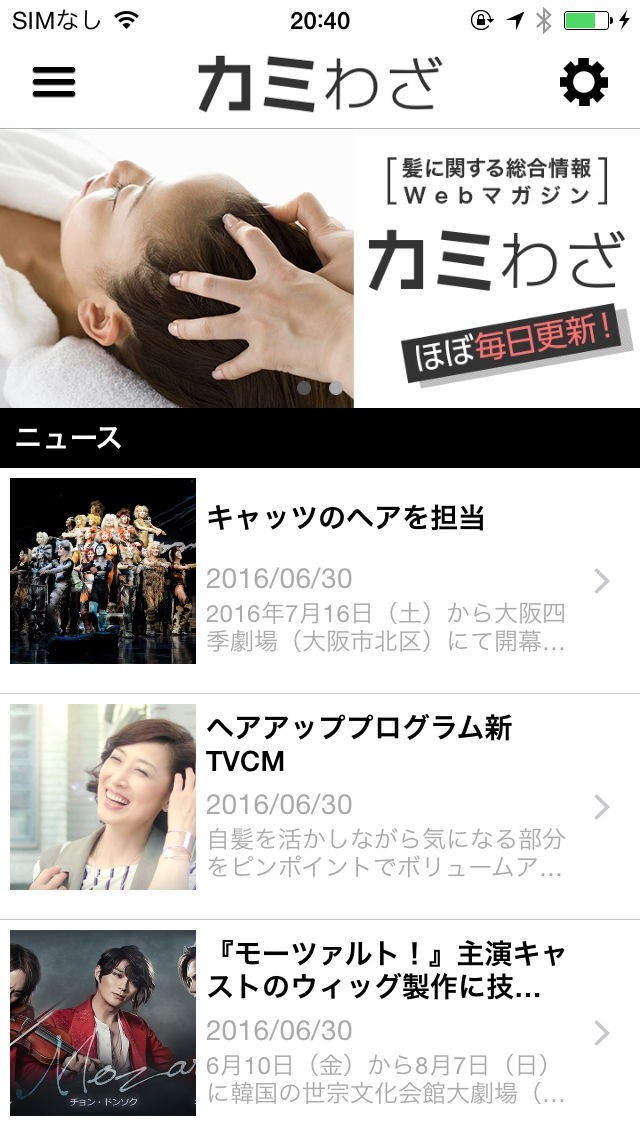Open the カミわざ Webマガジン banner
This screenshot has height=1136, width=640.
(320, 268)
